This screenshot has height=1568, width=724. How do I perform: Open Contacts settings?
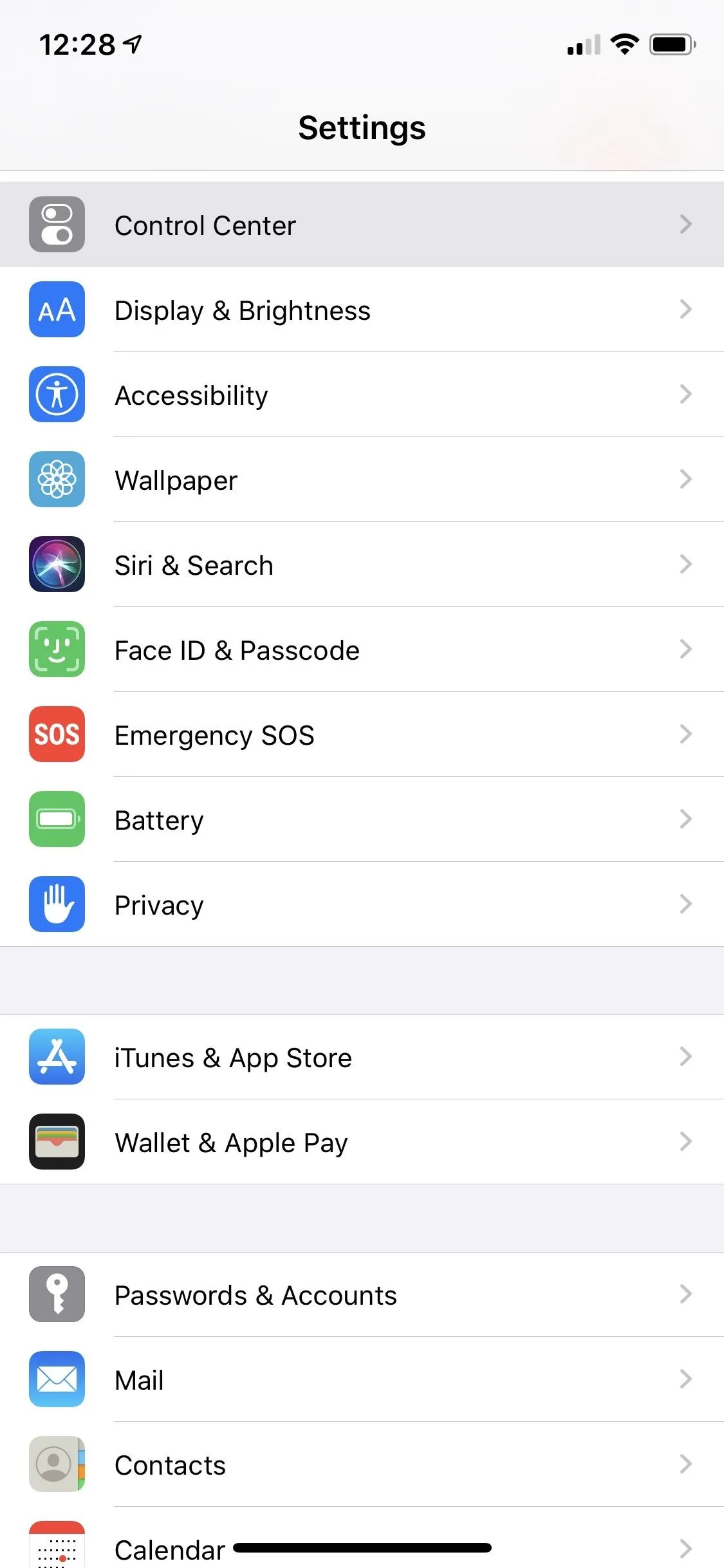(x=362, y=1464)
